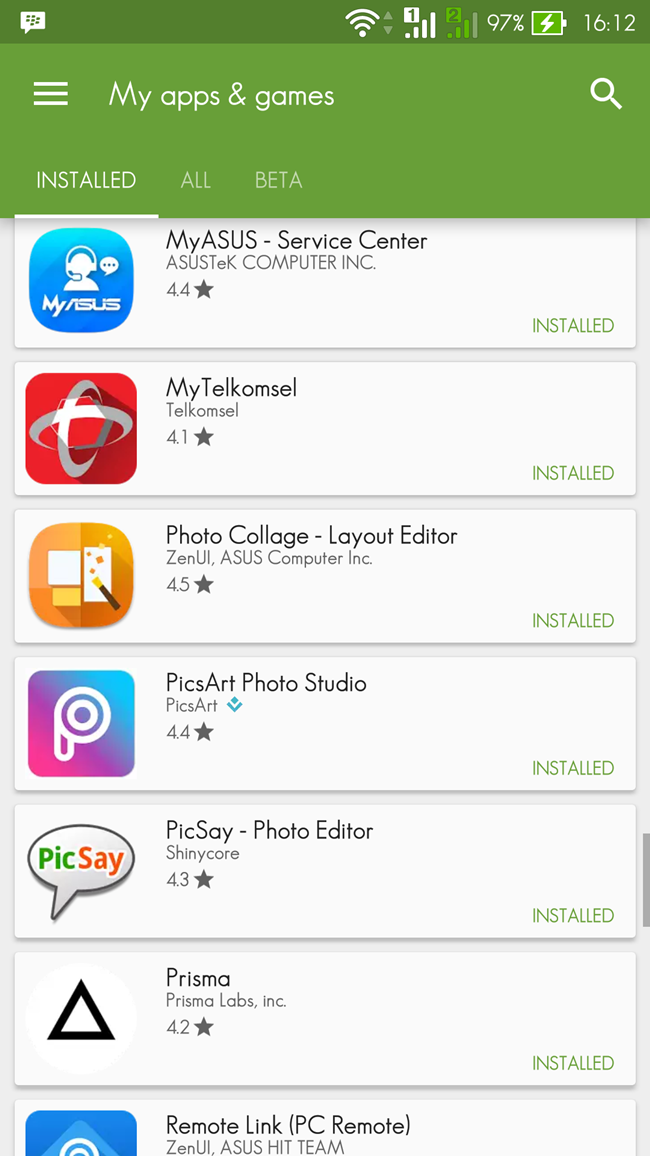
Task: Open the navigation drawer menu
Action: pos(51,94)
